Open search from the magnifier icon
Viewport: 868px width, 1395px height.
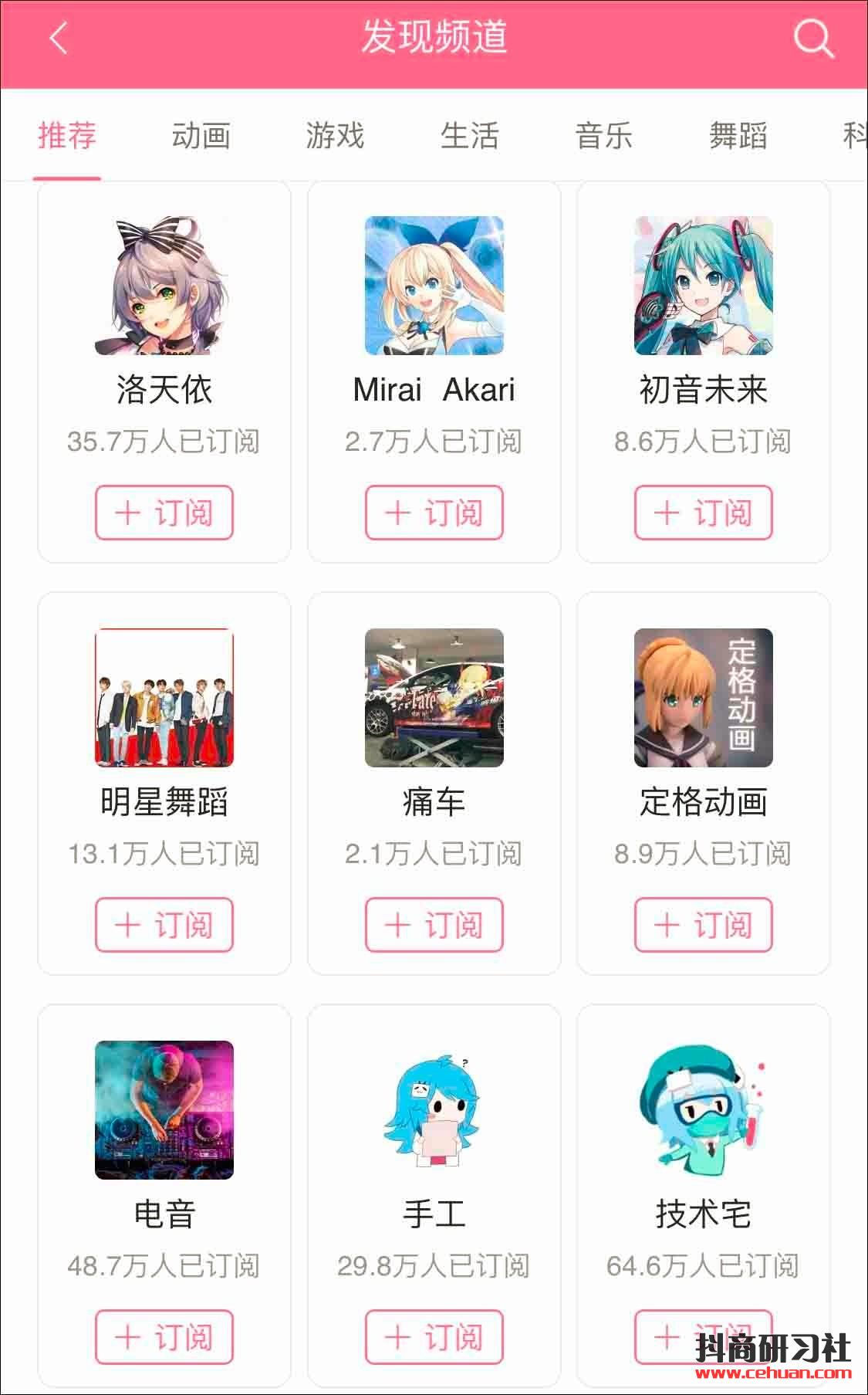(812, 38)
